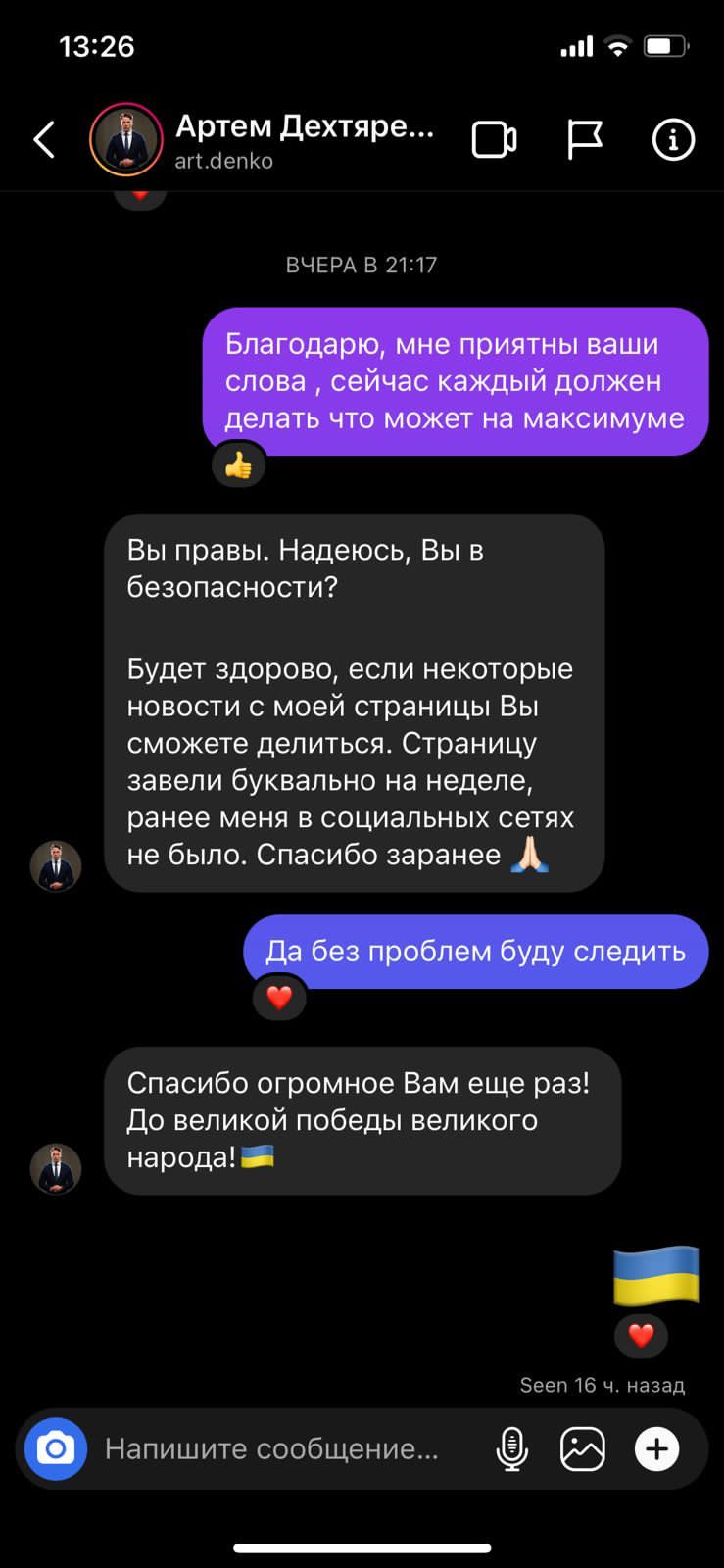Image resolution: width=724 pixels, height=1568 pixels.
Task: Open the Ukraine flag sticker message
Action: point(655,1274)
